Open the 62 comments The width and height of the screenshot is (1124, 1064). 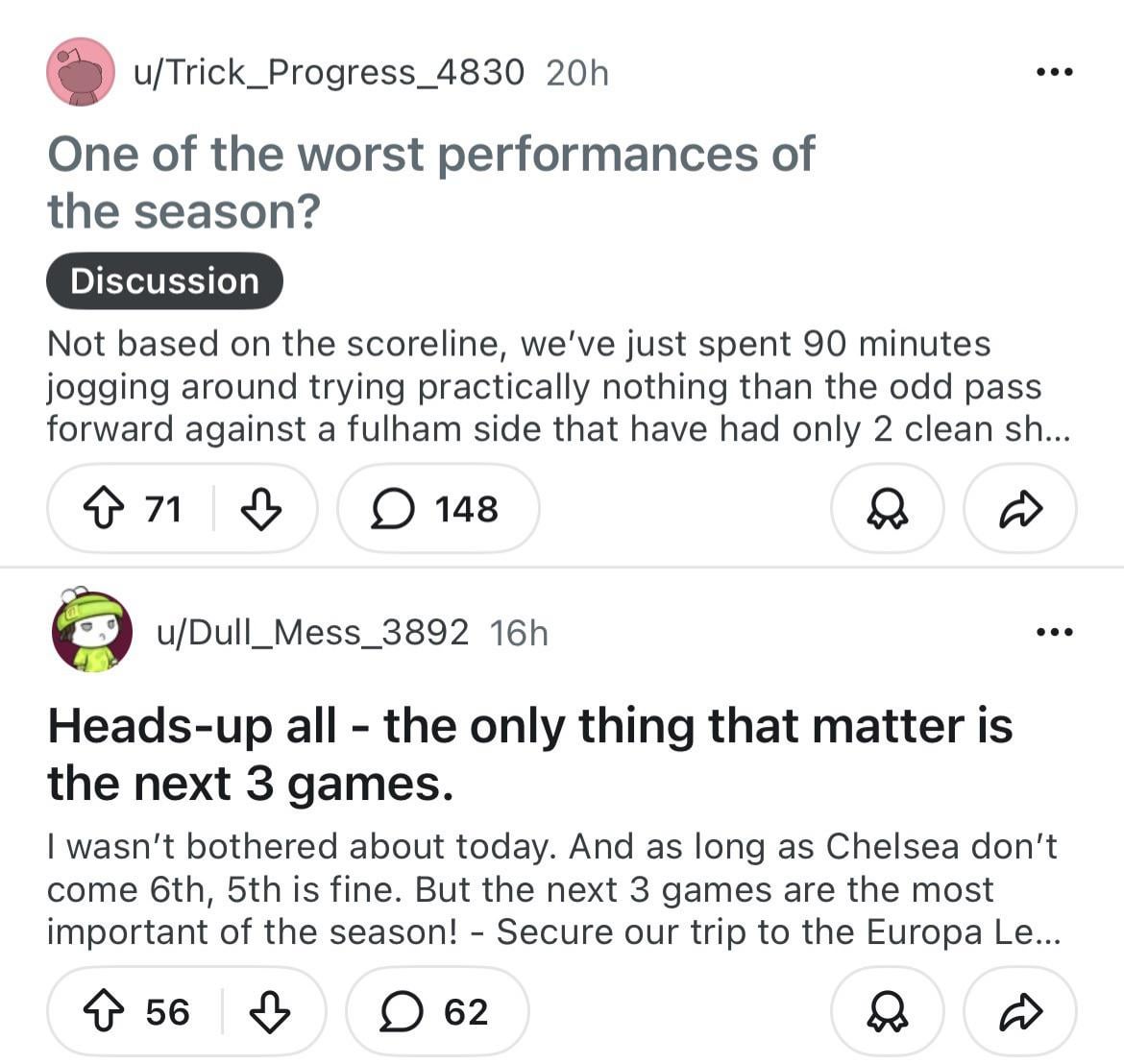(438, 1012)
